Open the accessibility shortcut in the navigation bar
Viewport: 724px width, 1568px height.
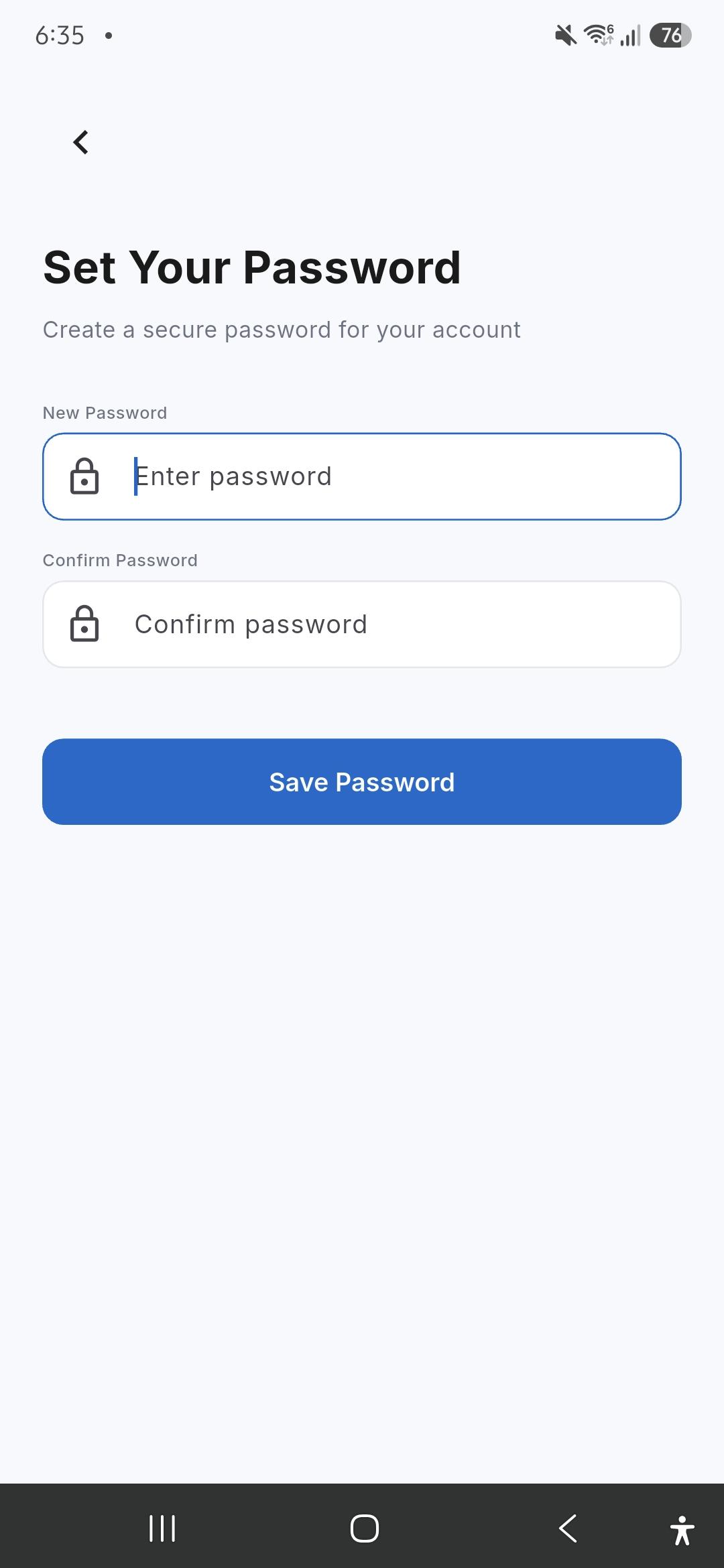point(682,1530)
